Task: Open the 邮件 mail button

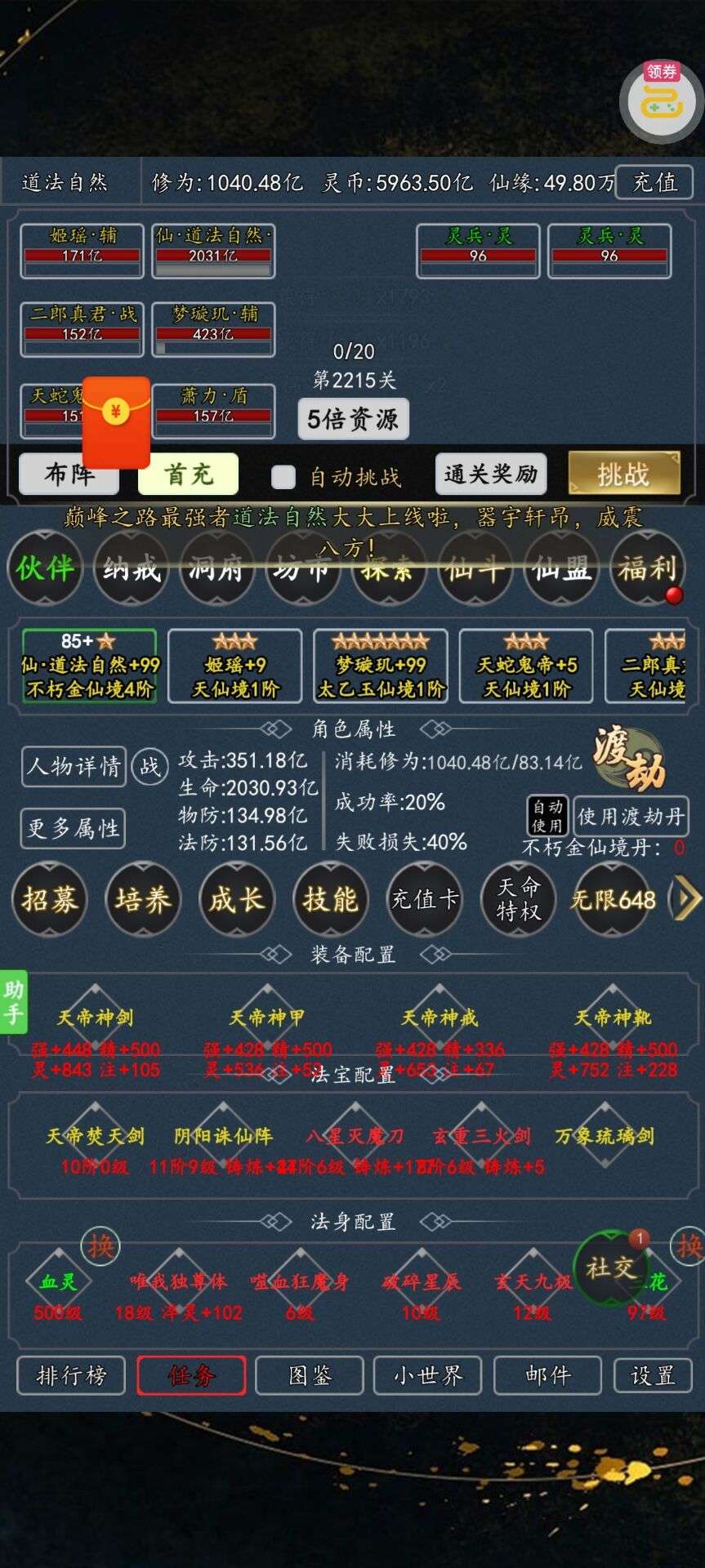Action: pos(547,1376)
